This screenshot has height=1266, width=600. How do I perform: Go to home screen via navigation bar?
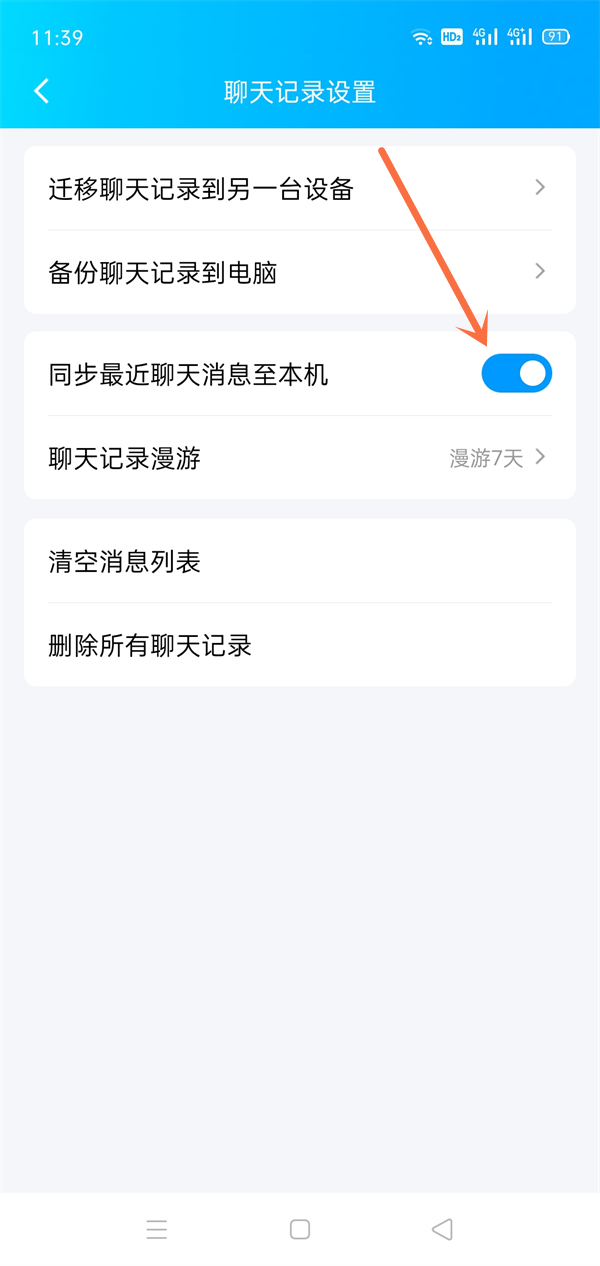point(300,1229)
